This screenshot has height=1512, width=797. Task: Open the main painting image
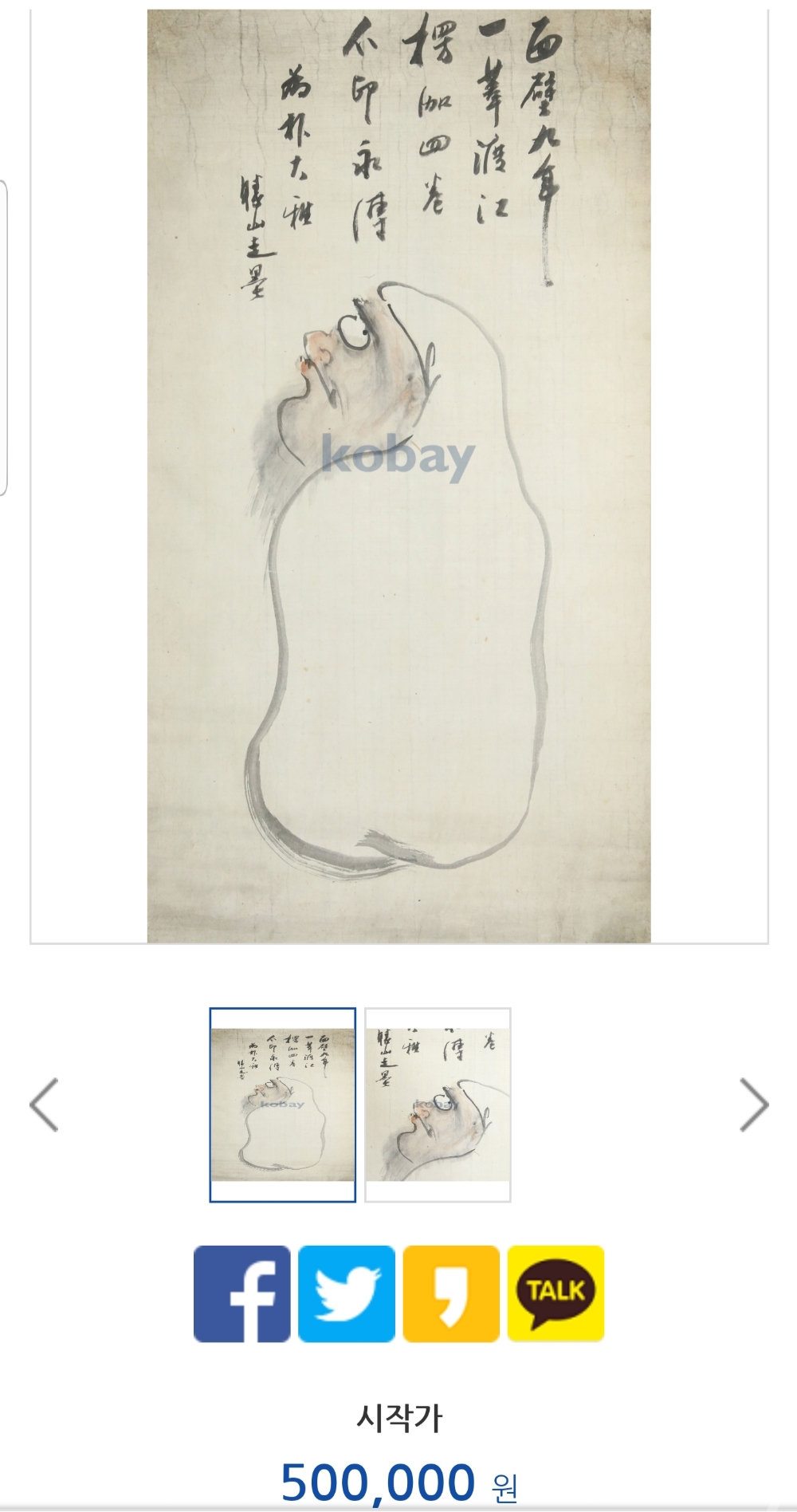point(398,475)
